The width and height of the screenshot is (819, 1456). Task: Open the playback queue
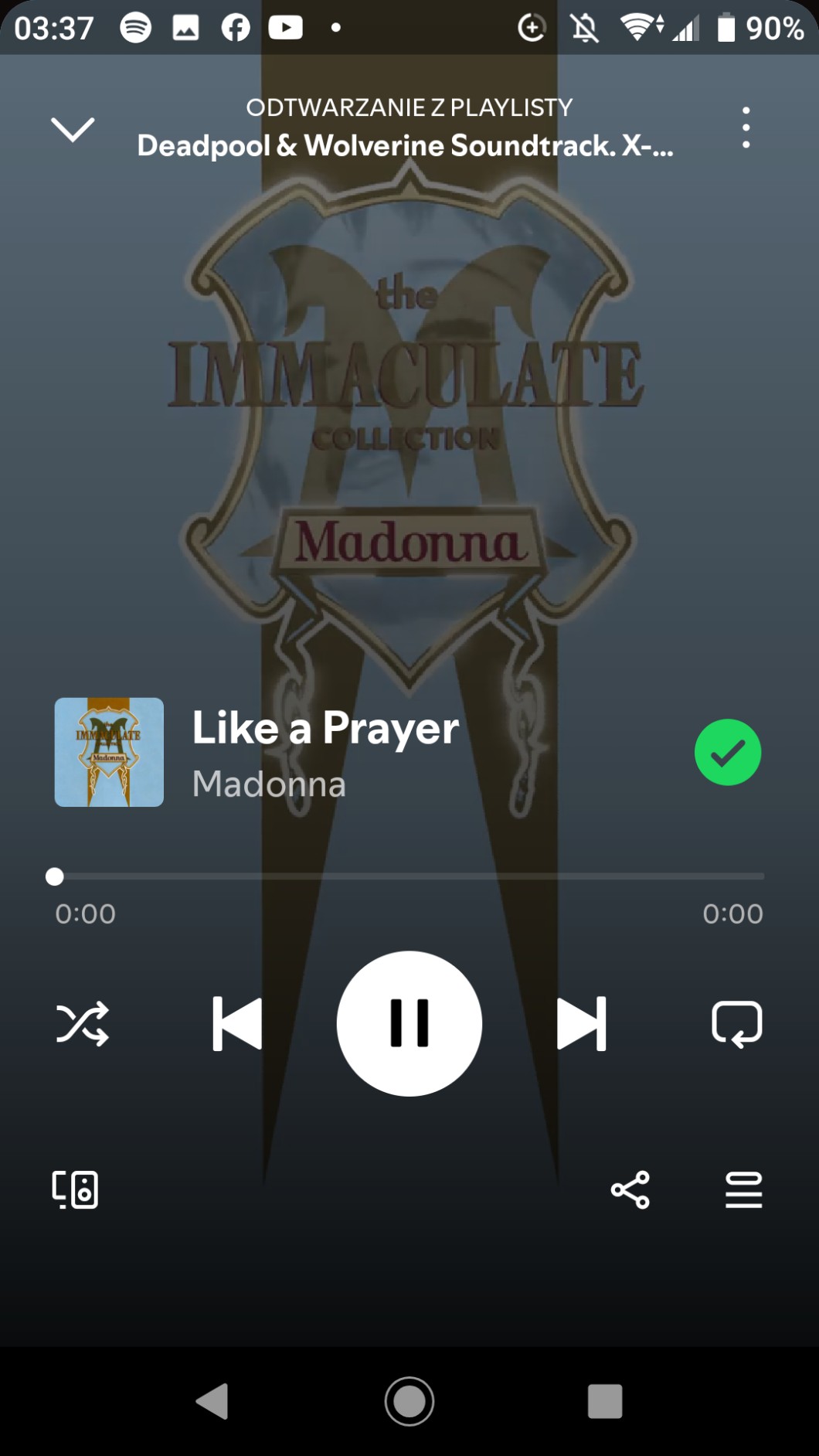[743, 1189]
